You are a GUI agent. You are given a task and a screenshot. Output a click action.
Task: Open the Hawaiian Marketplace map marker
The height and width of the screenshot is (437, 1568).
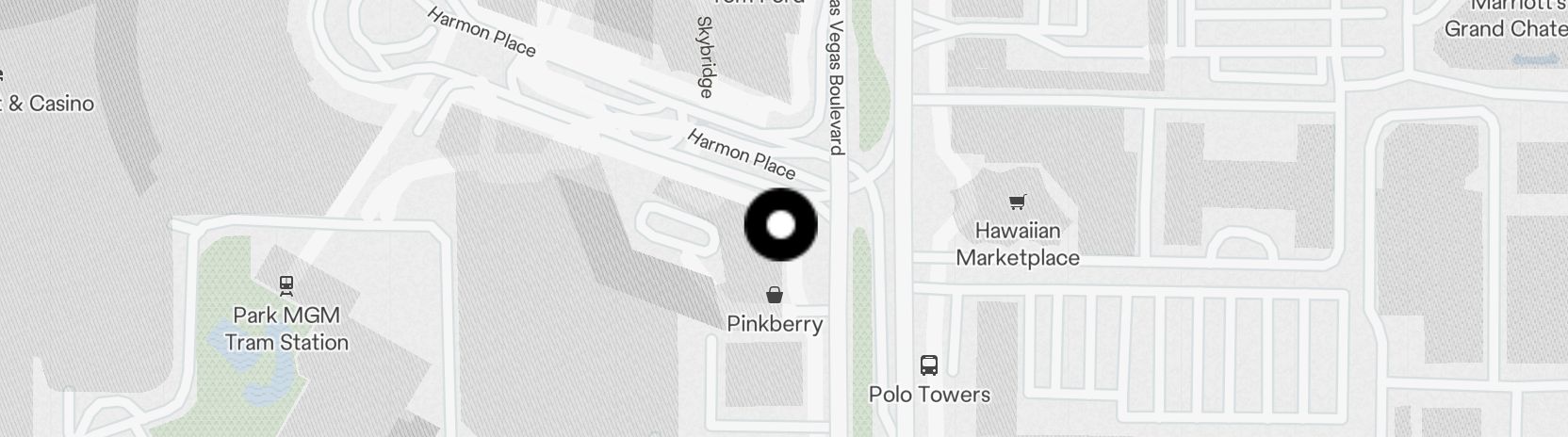pos(1017,202)
